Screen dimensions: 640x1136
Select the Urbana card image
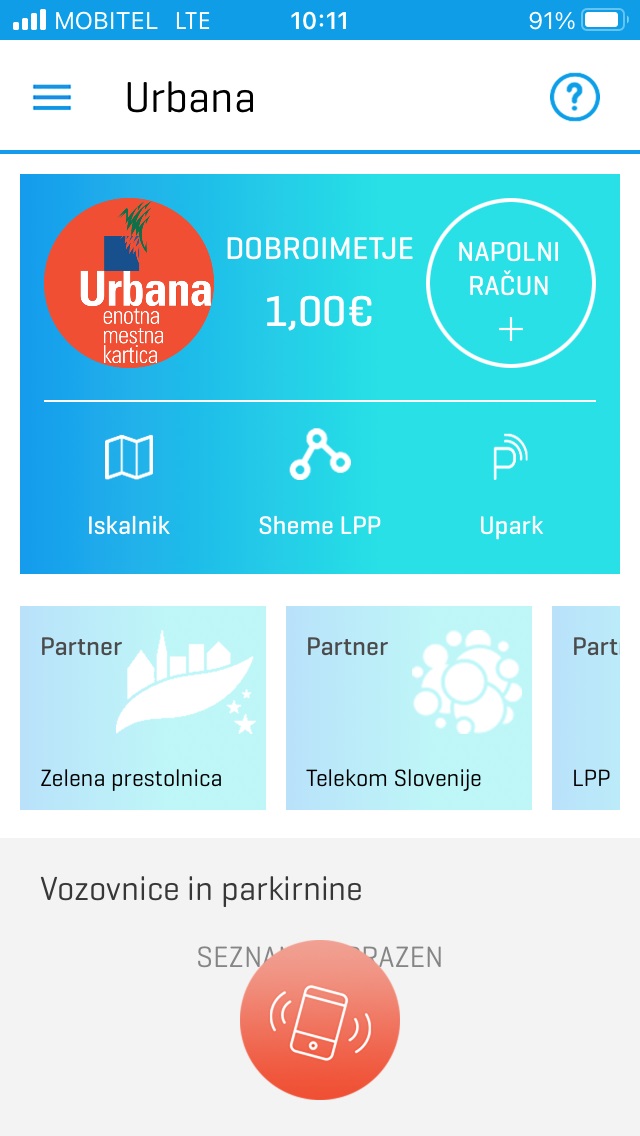[x=129, y=283]
